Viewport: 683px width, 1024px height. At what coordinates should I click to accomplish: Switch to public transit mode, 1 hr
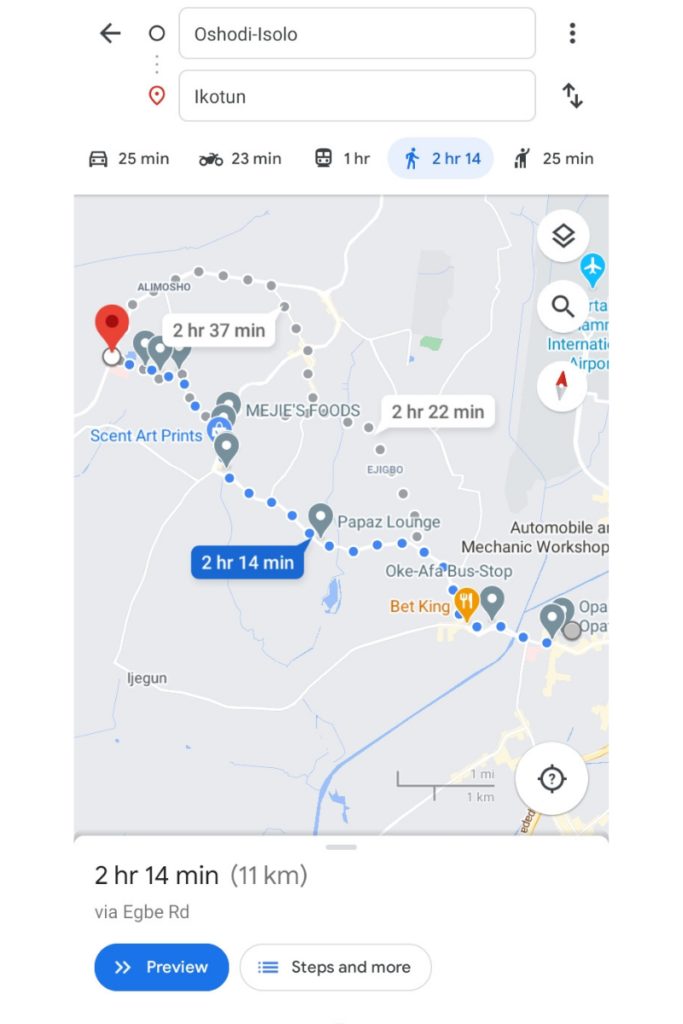coord(342,158)
